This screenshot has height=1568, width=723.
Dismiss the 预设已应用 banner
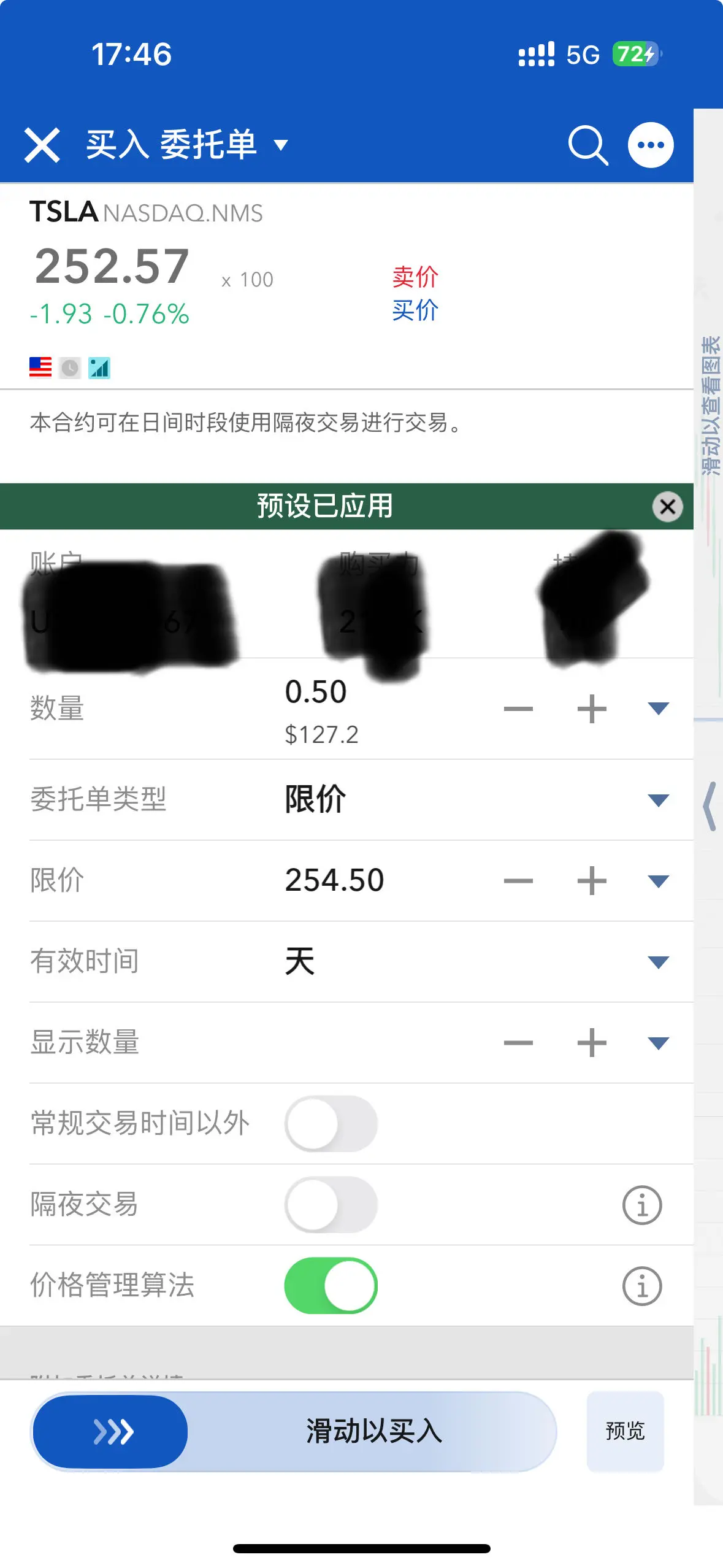(x=667, y=507)
